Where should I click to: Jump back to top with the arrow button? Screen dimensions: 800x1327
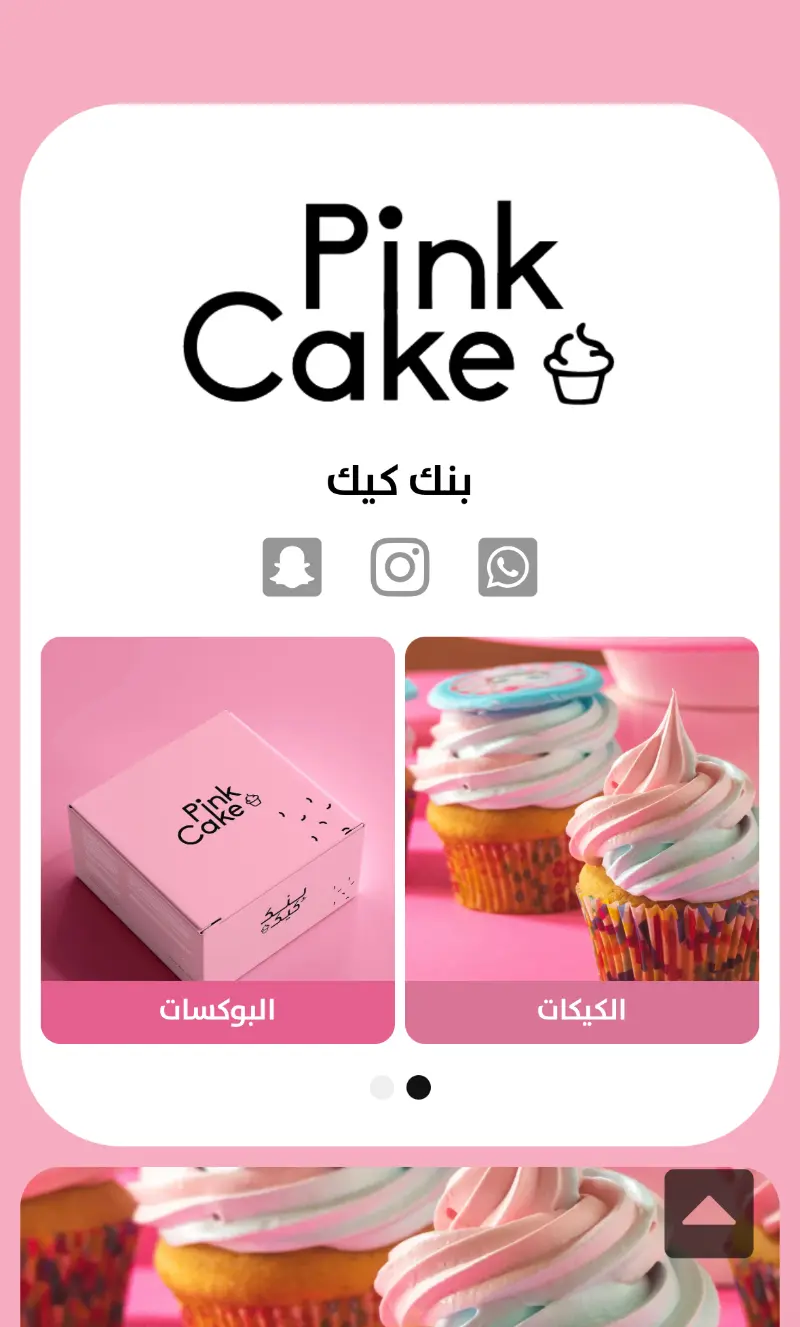click(x=708, y=1213)
